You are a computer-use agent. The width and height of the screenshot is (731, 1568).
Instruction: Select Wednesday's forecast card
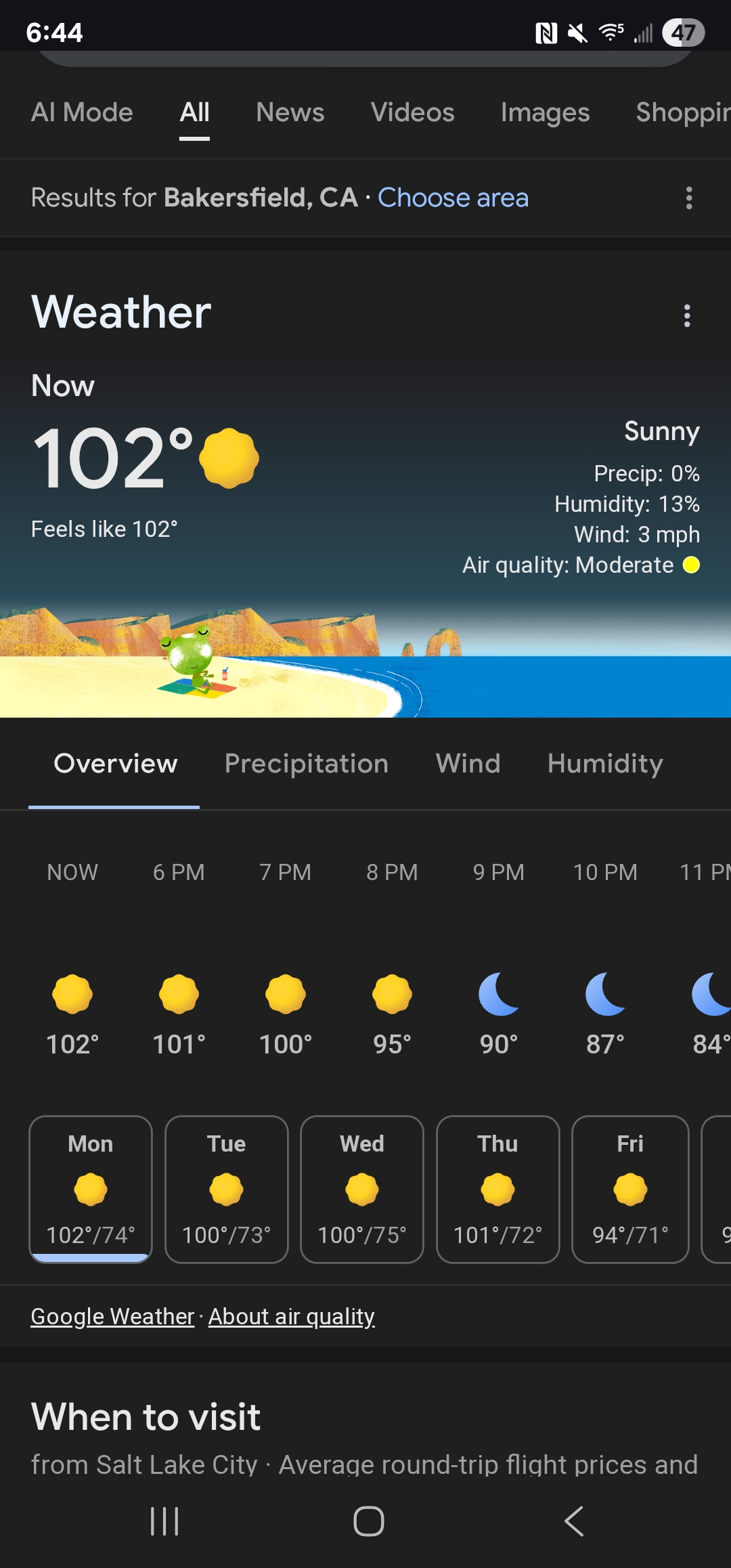click(x=362, y=1189)
